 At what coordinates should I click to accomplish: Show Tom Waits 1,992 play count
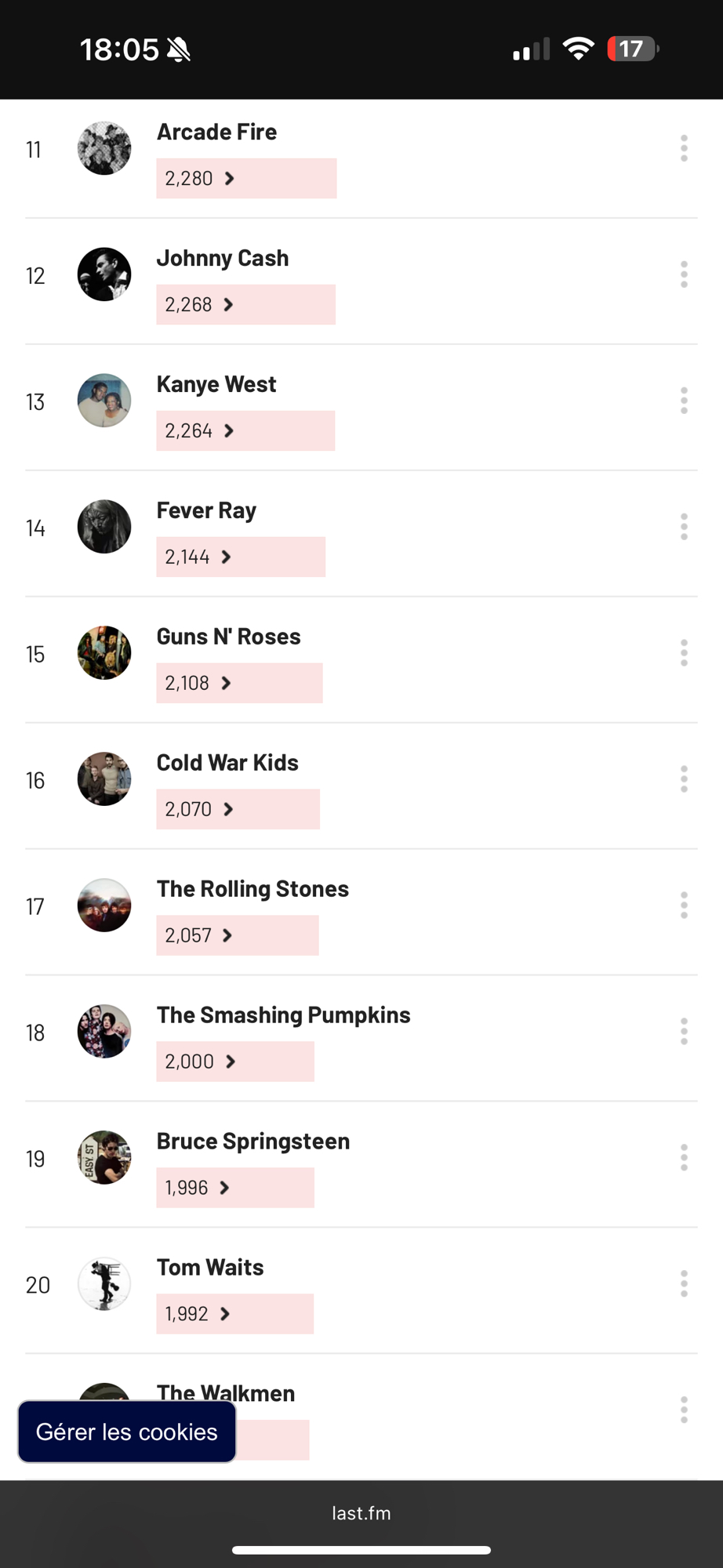click(x=198, y=1314)
